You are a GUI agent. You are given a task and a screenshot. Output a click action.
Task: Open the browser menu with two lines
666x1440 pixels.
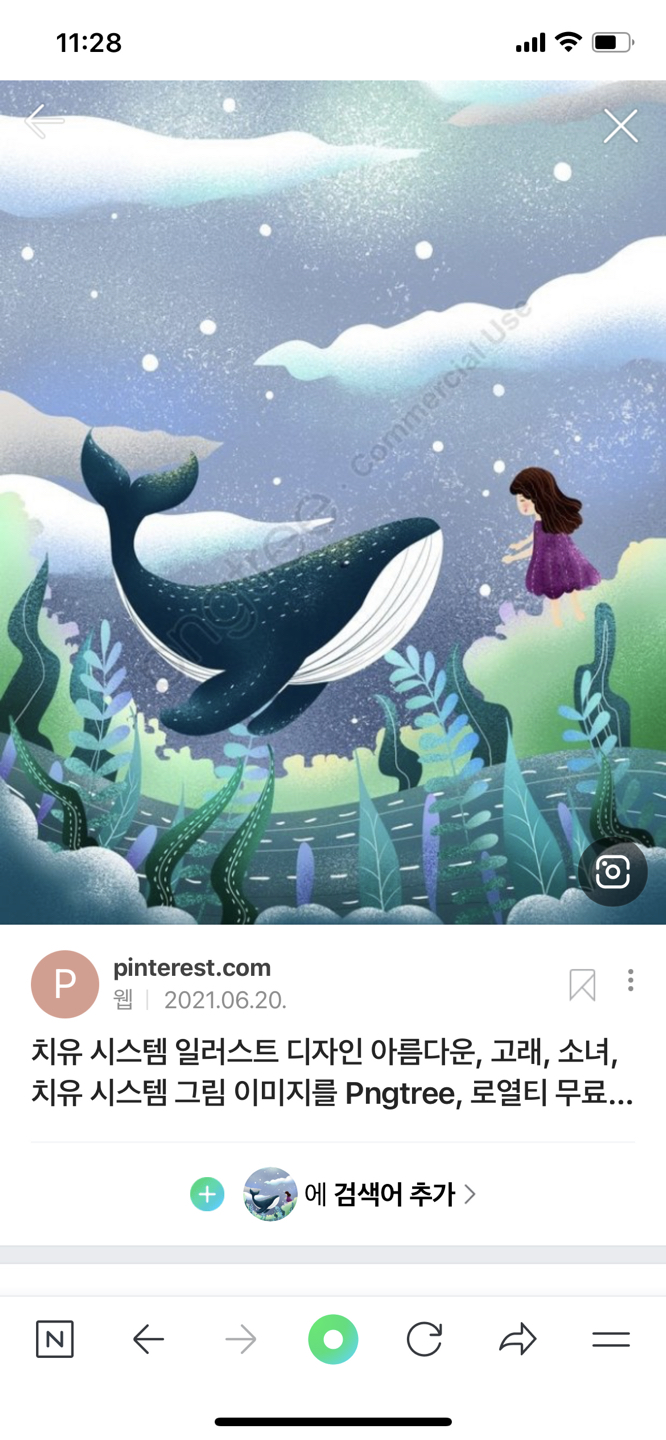[x=610, y=1339]
